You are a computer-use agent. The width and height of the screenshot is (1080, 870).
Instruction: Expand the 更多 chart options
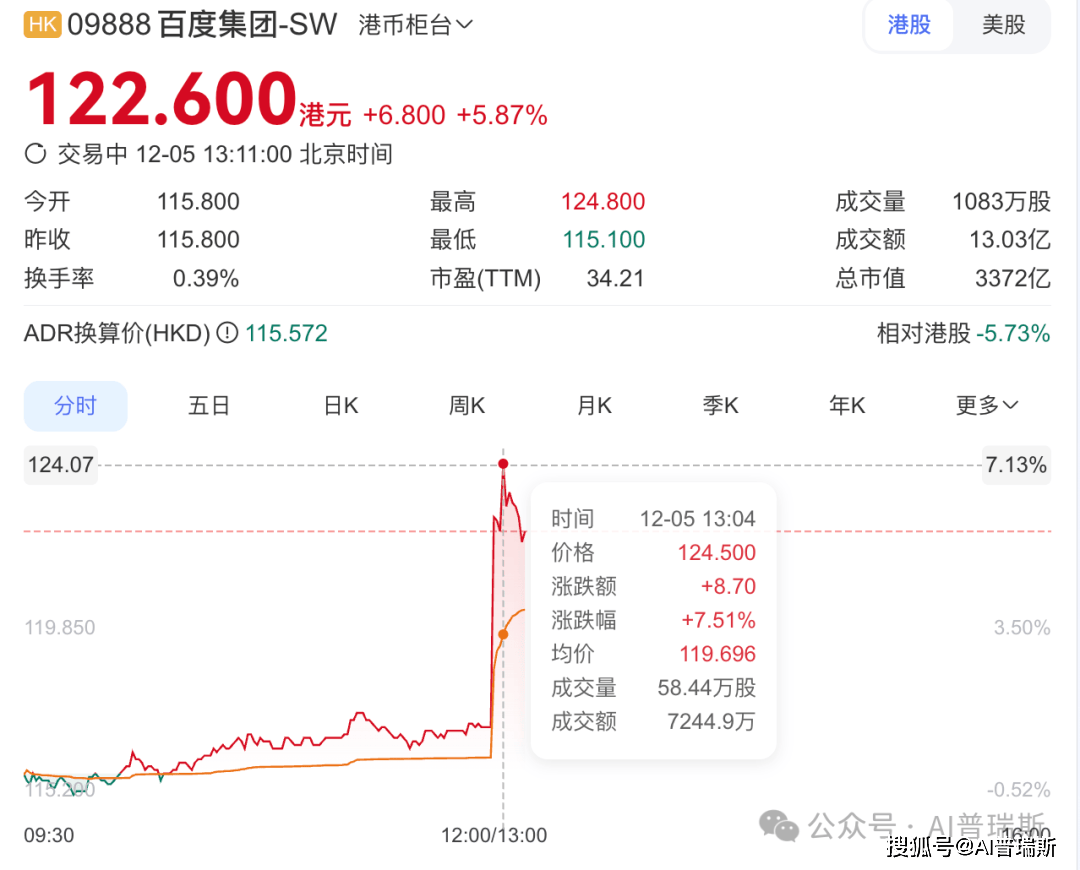[x=986, y=405]
